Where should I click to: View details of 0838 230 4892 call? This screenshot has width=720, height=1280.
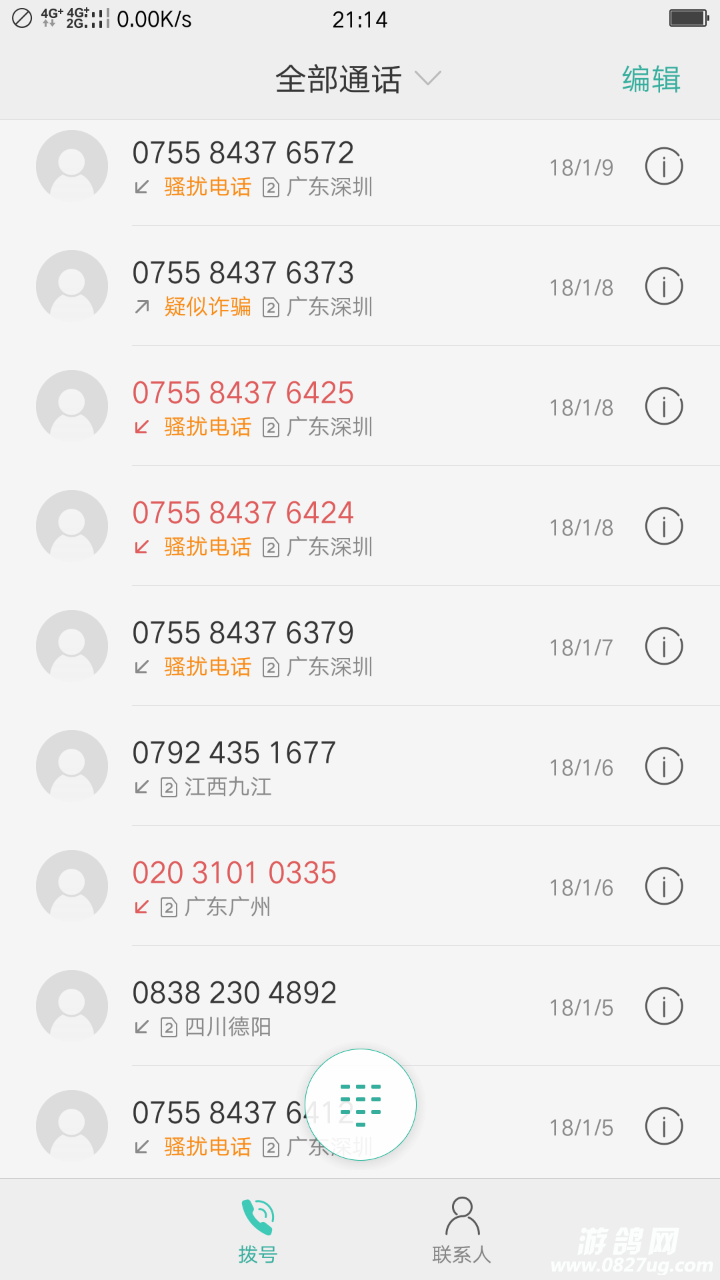(663, 1007)
